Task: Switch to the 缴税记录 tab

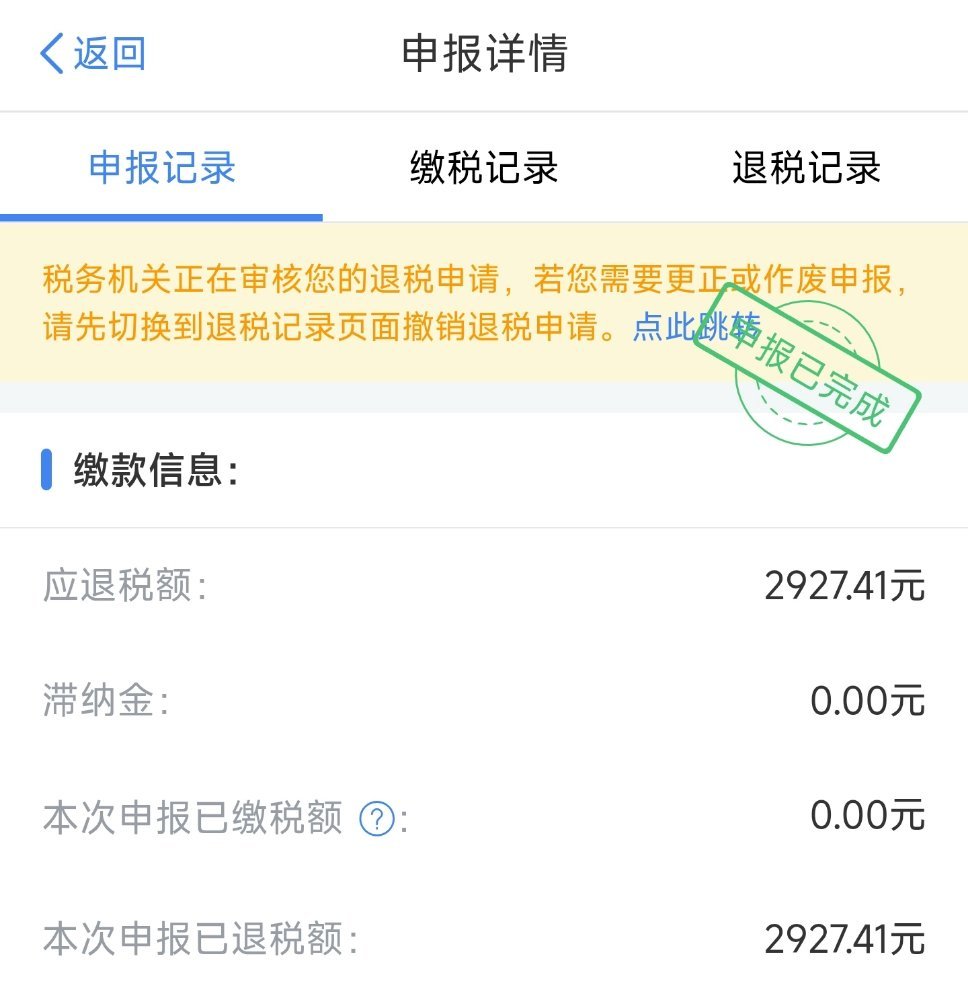Action: (484, 170)
